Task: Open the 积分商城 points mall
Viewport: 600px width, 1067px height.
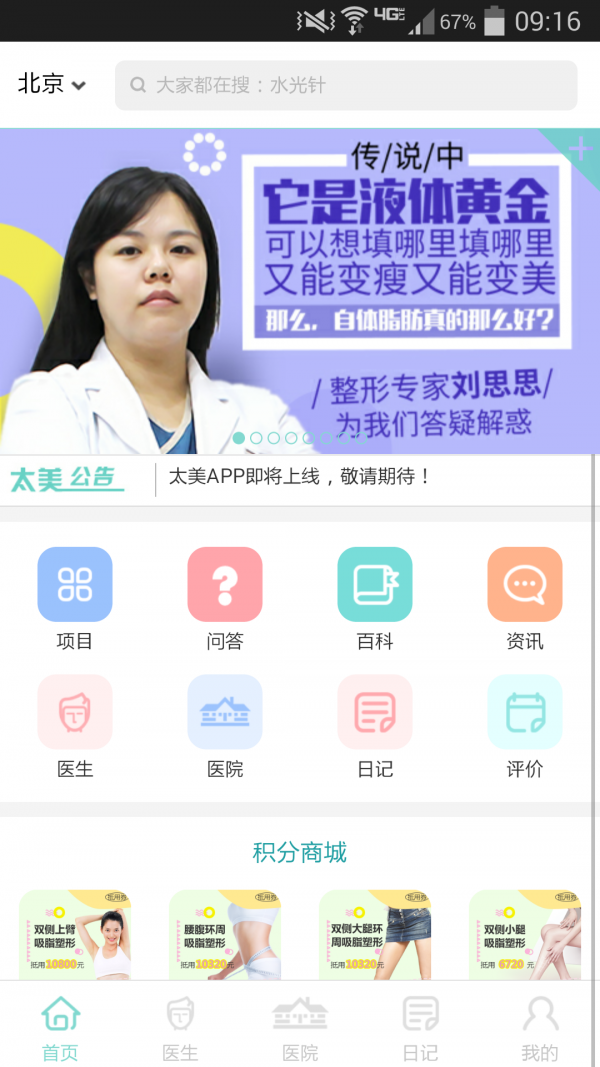Action: [300, 852]
